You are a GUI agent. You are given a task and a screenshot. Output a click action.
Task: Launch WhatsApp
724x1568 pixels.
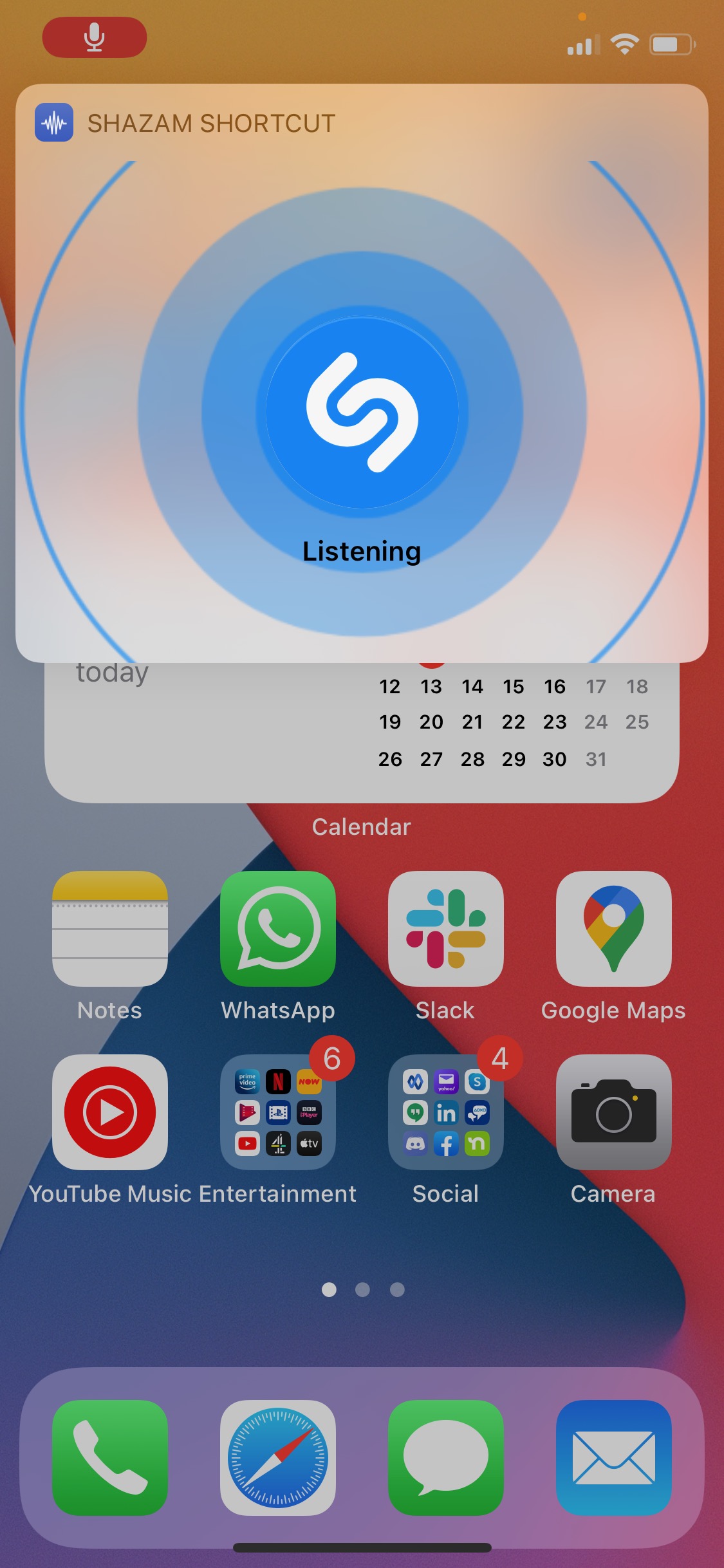point(278,928)
